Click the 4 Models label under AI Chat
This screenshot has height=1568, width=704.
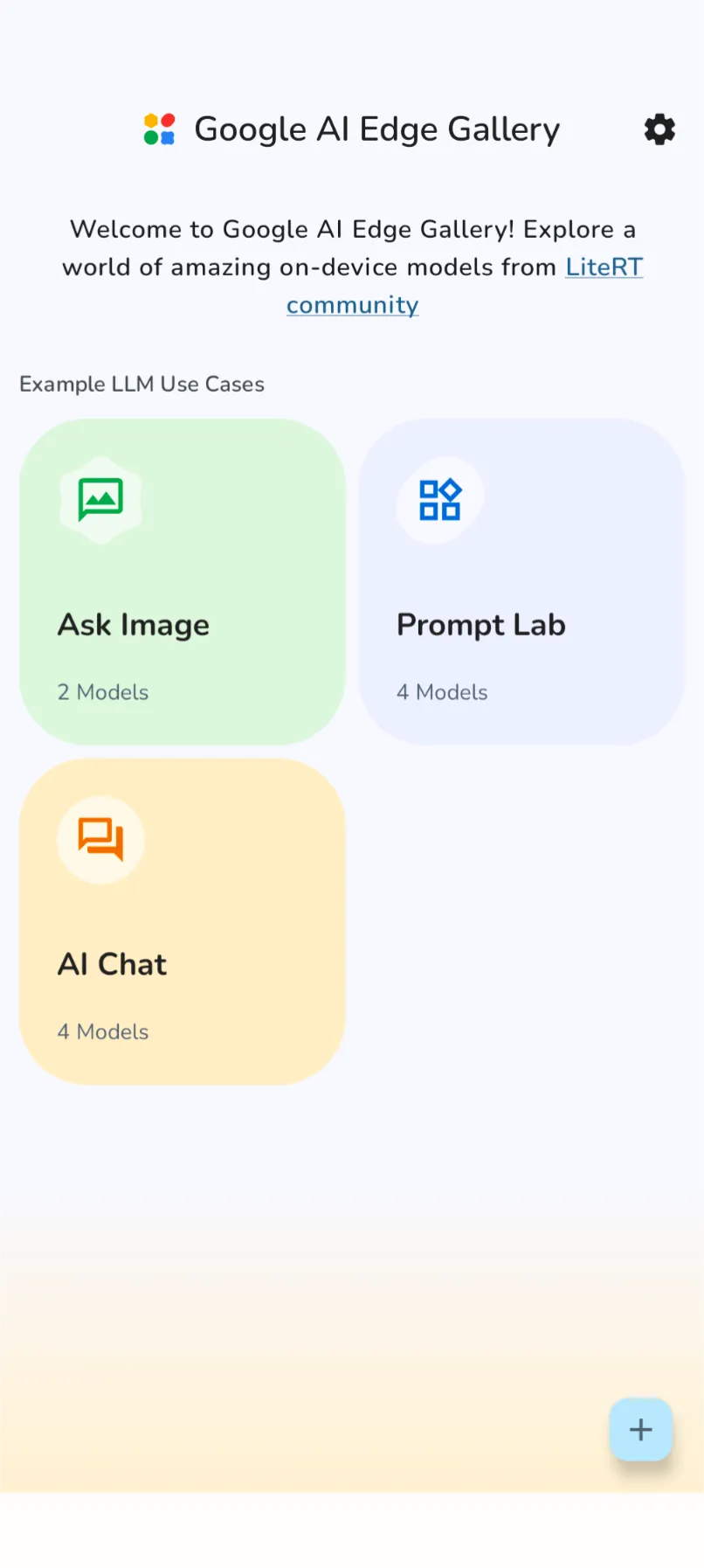(x=103, y=1031)
